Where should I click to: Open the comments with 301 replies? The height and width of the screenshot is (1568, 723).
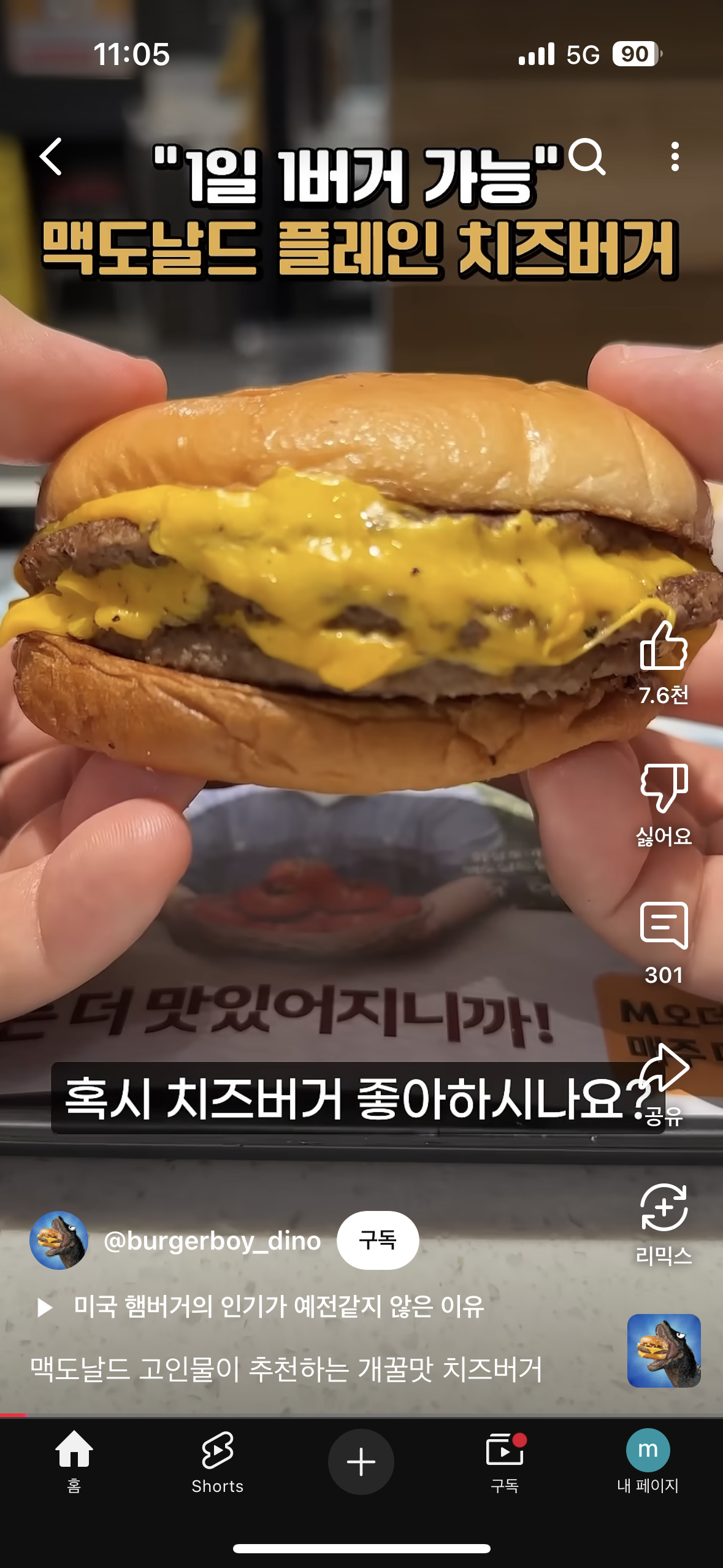[x=664, y=926]
